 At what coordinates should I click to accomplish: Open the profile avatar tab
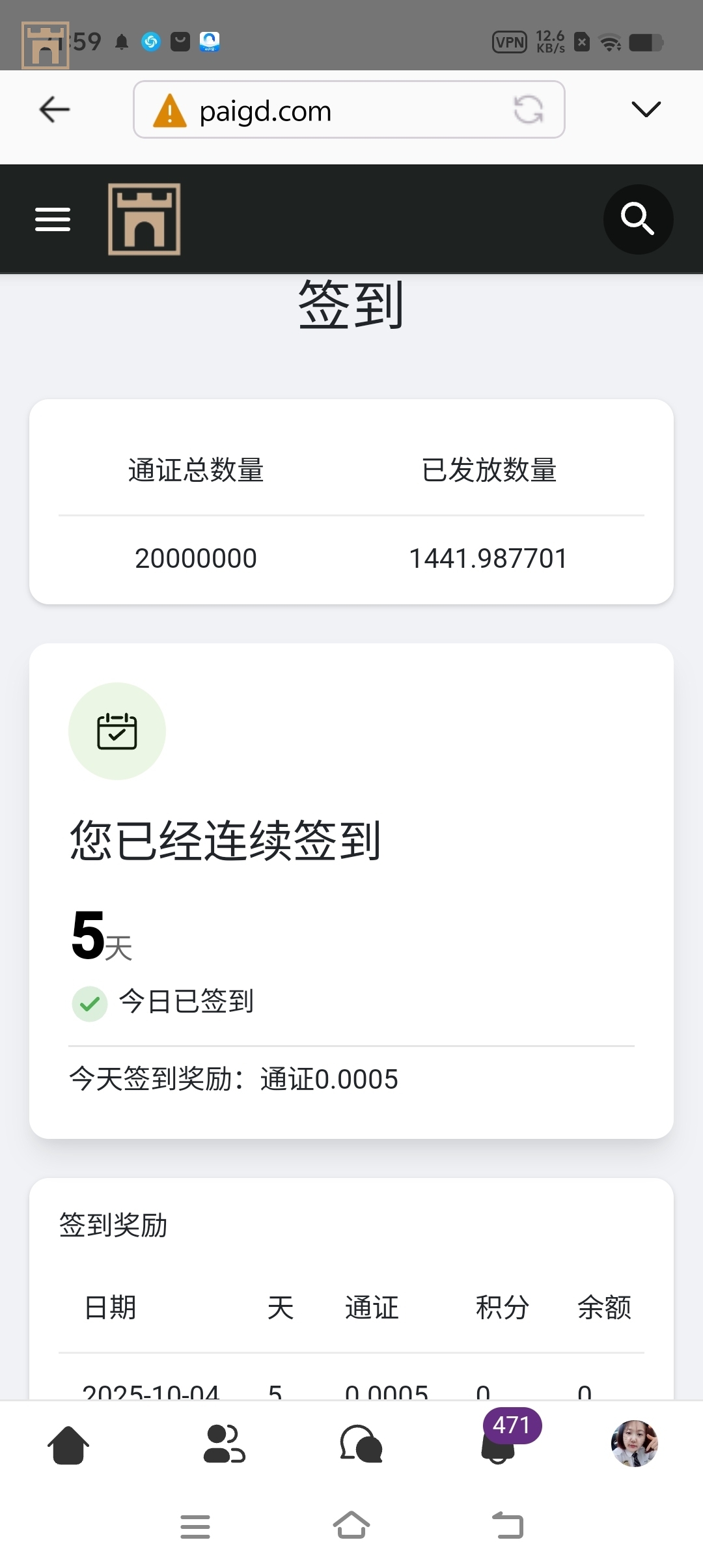(634, 1443)
